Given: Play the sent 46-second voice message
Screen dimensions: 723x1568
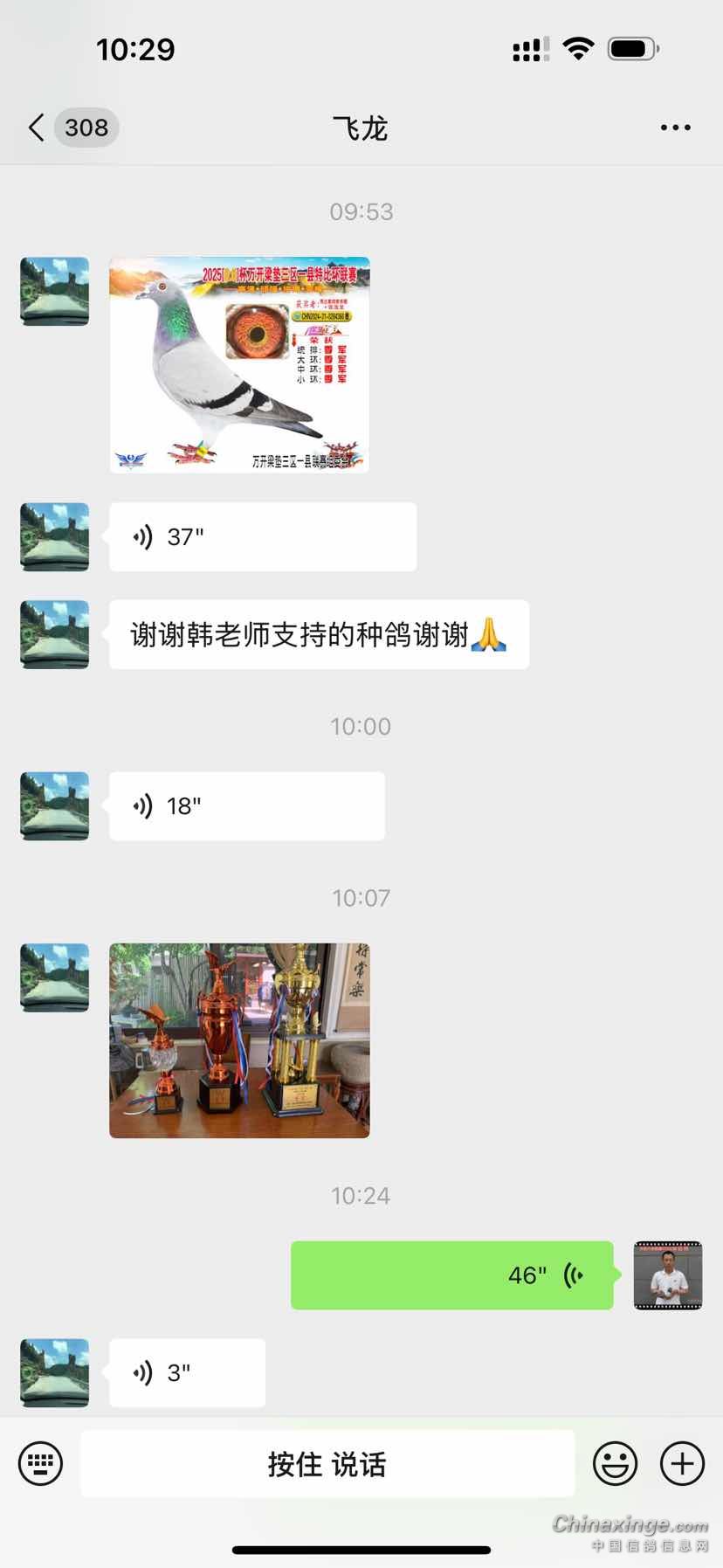Looking at the screenshot, I should (451, 1274).
